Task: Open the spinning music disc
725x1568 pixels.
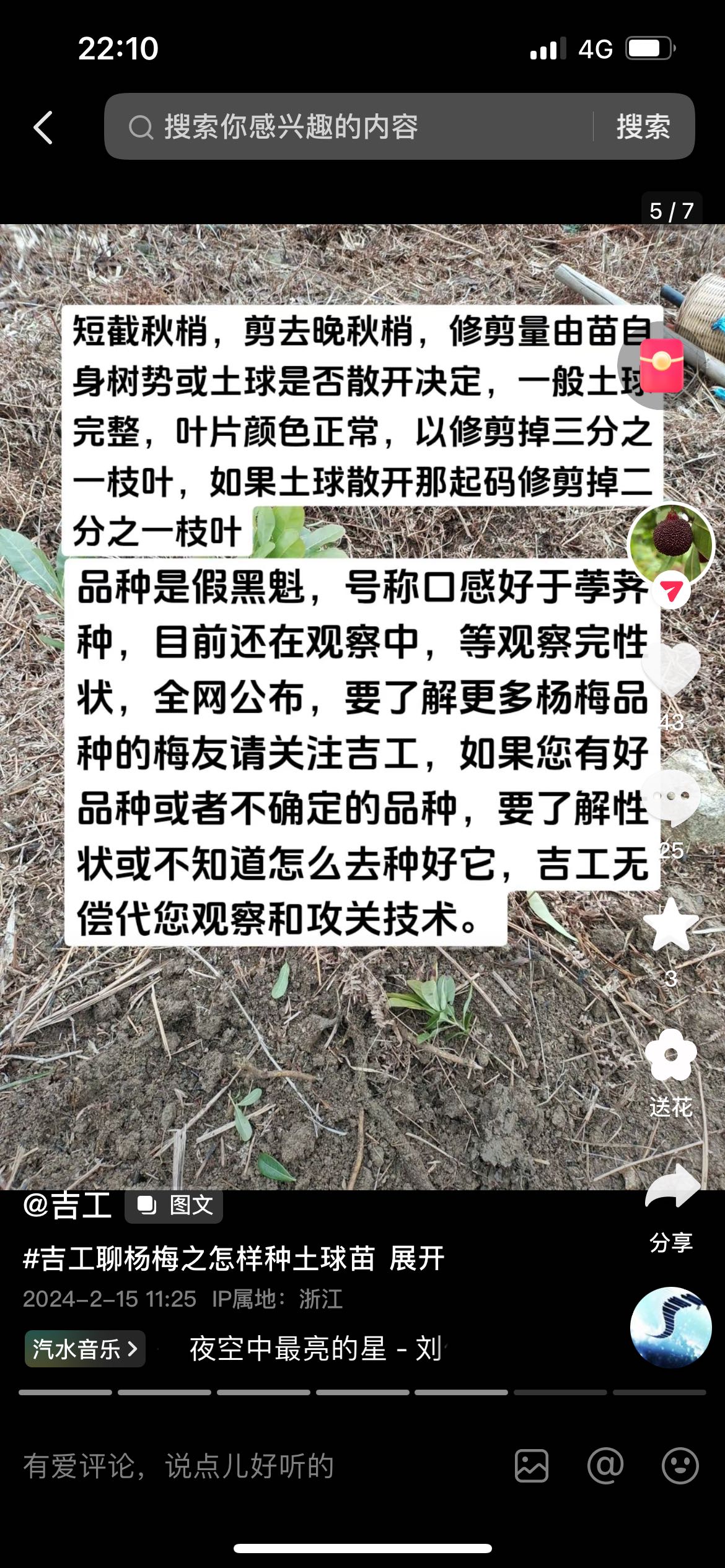Action: coord(670,1327)
